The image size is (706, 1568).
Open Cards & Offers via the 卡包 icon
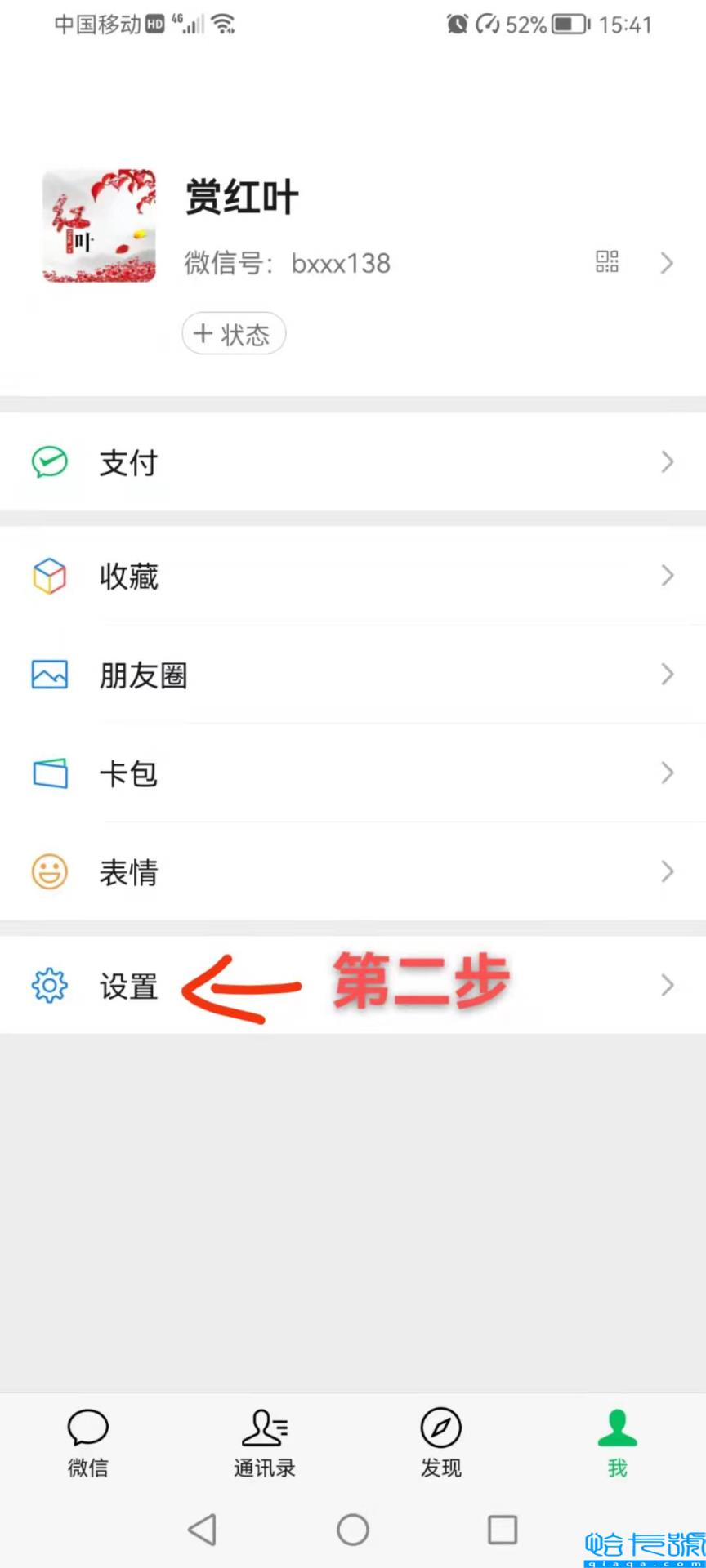point(49,773)
